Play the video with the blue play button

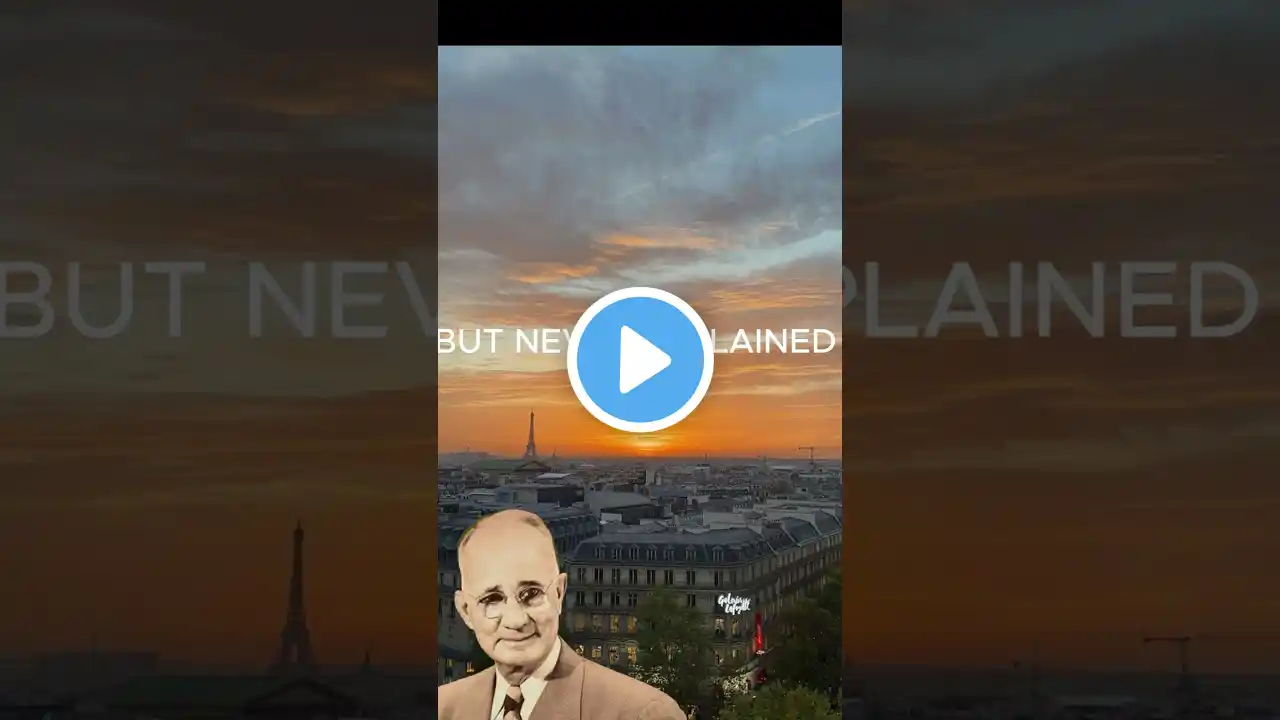point(640,360)
